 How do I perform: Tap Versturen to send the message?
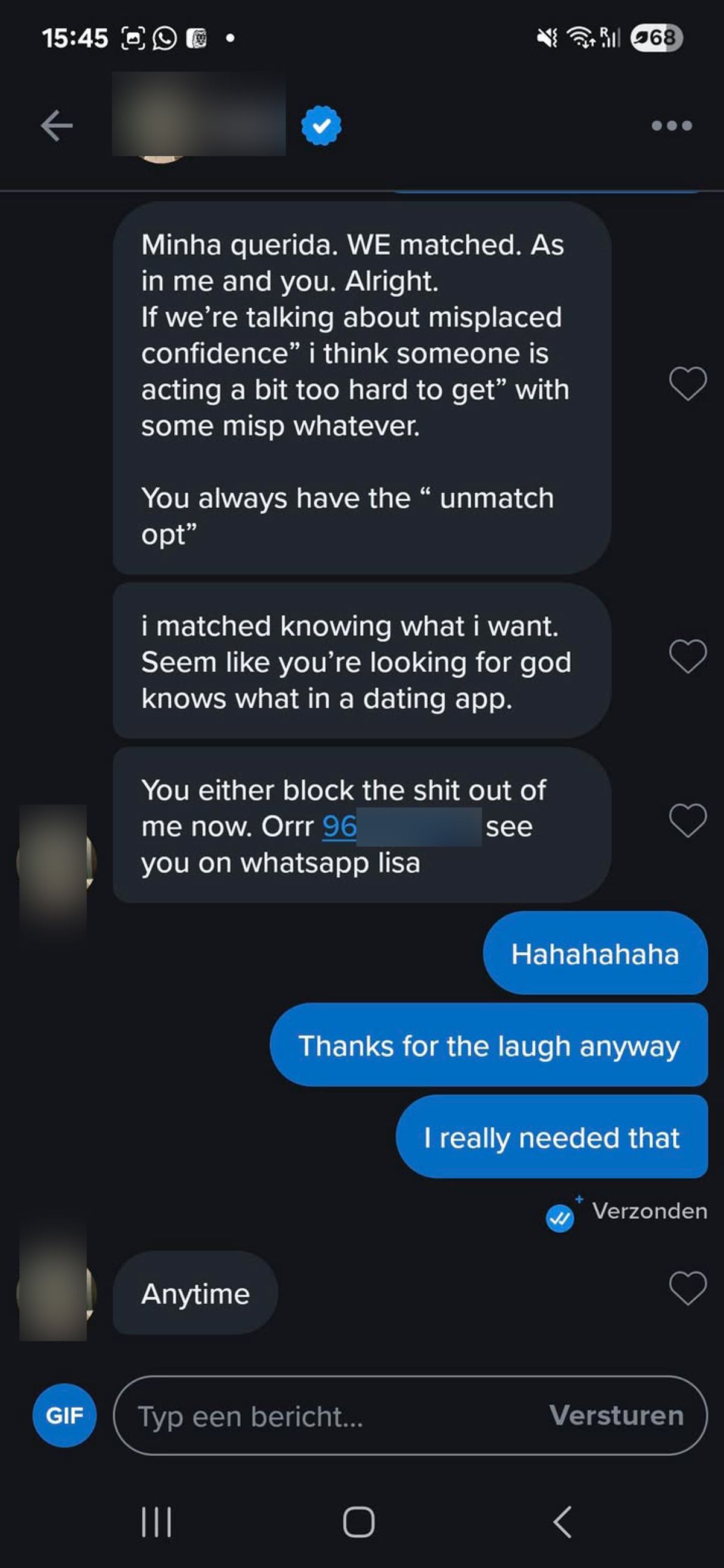615,1415
